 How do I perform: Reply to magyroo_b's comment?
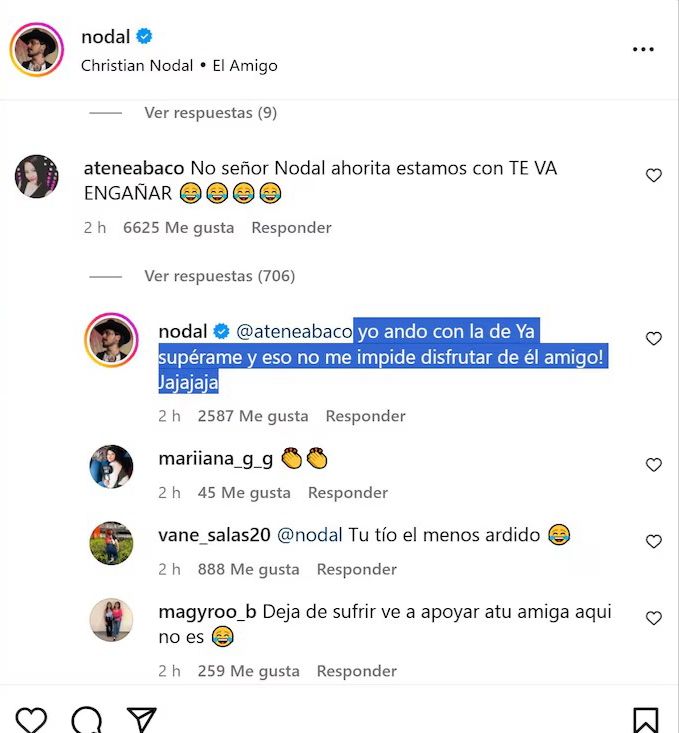click(356, 672)
